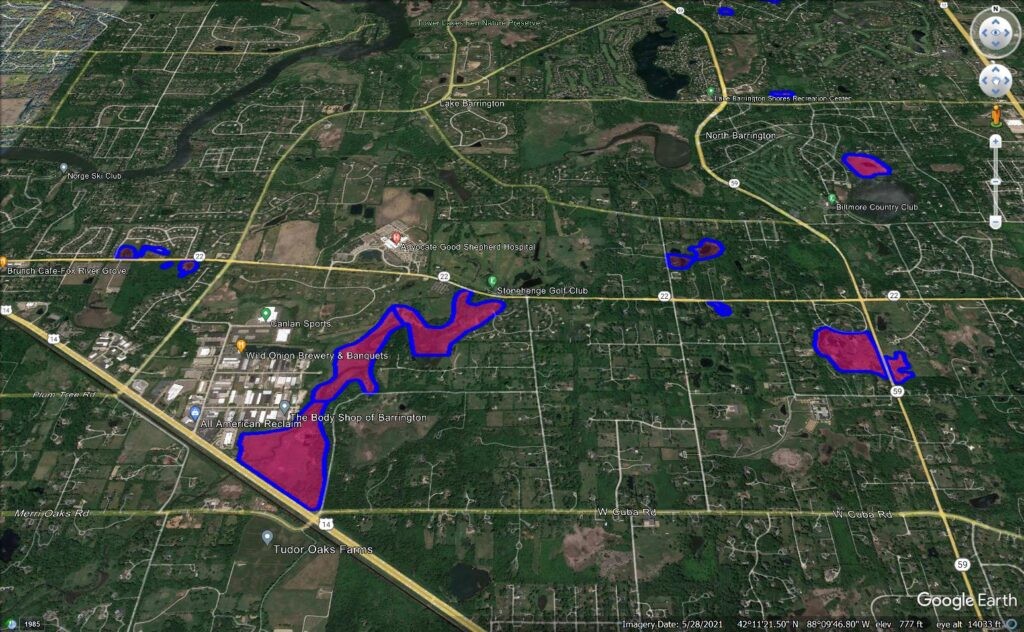
Task: Tap the up arrow on the look-around joystick
Action: pyautogui.click(x=996, y=21)
